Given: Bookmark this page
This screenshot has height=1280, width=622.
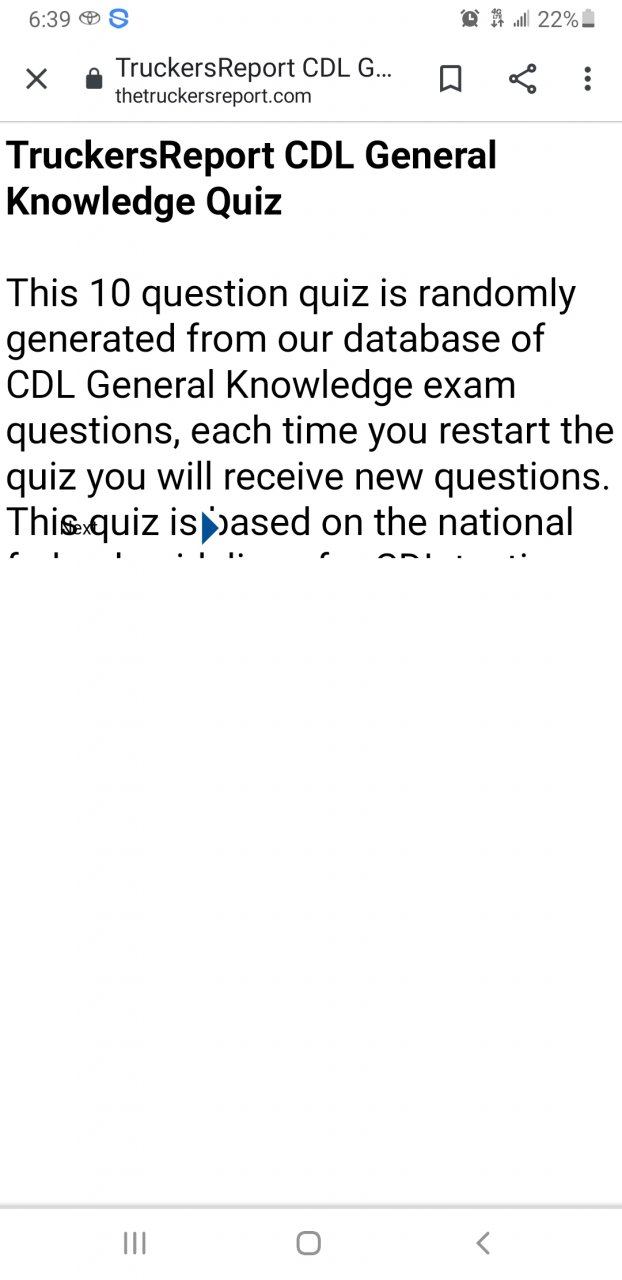Looking at the screenshot, I should (x=451, y=80).
